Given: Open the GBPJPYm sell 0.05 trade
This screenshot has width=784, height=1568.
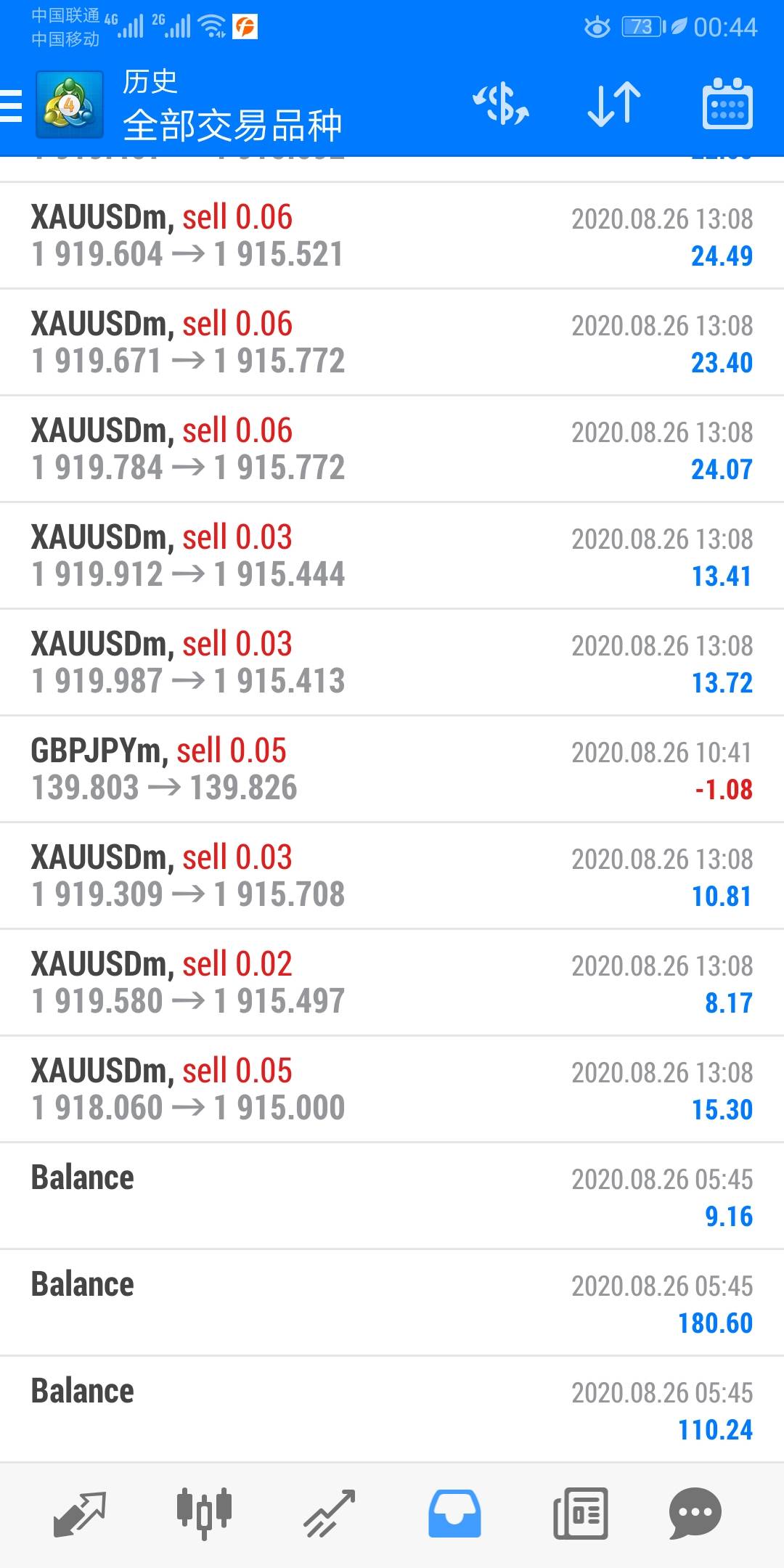Looking at the screenshot, I should [x=392, y=769].
